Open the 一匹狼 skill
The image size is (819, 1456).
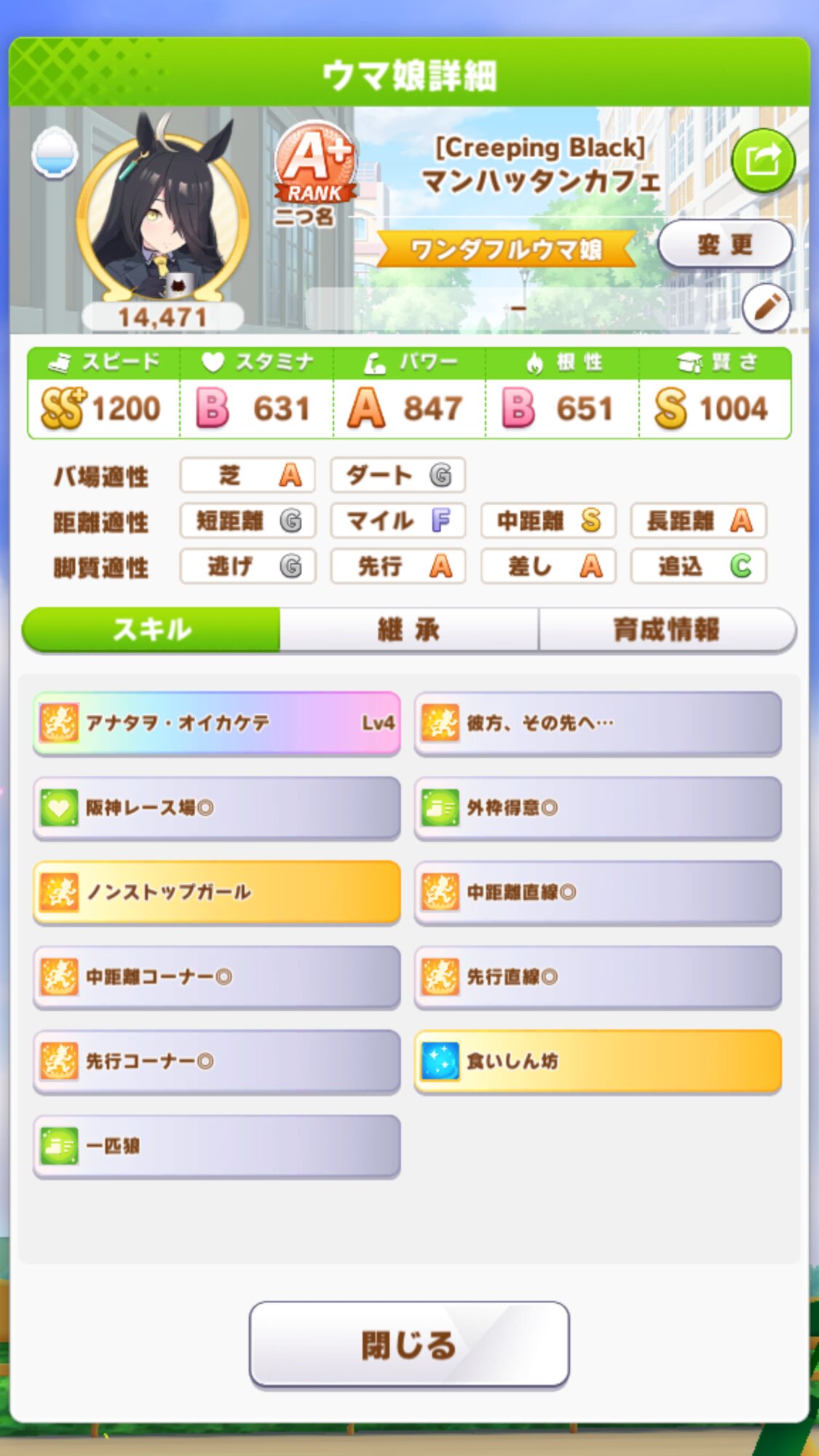[216, 1146]
